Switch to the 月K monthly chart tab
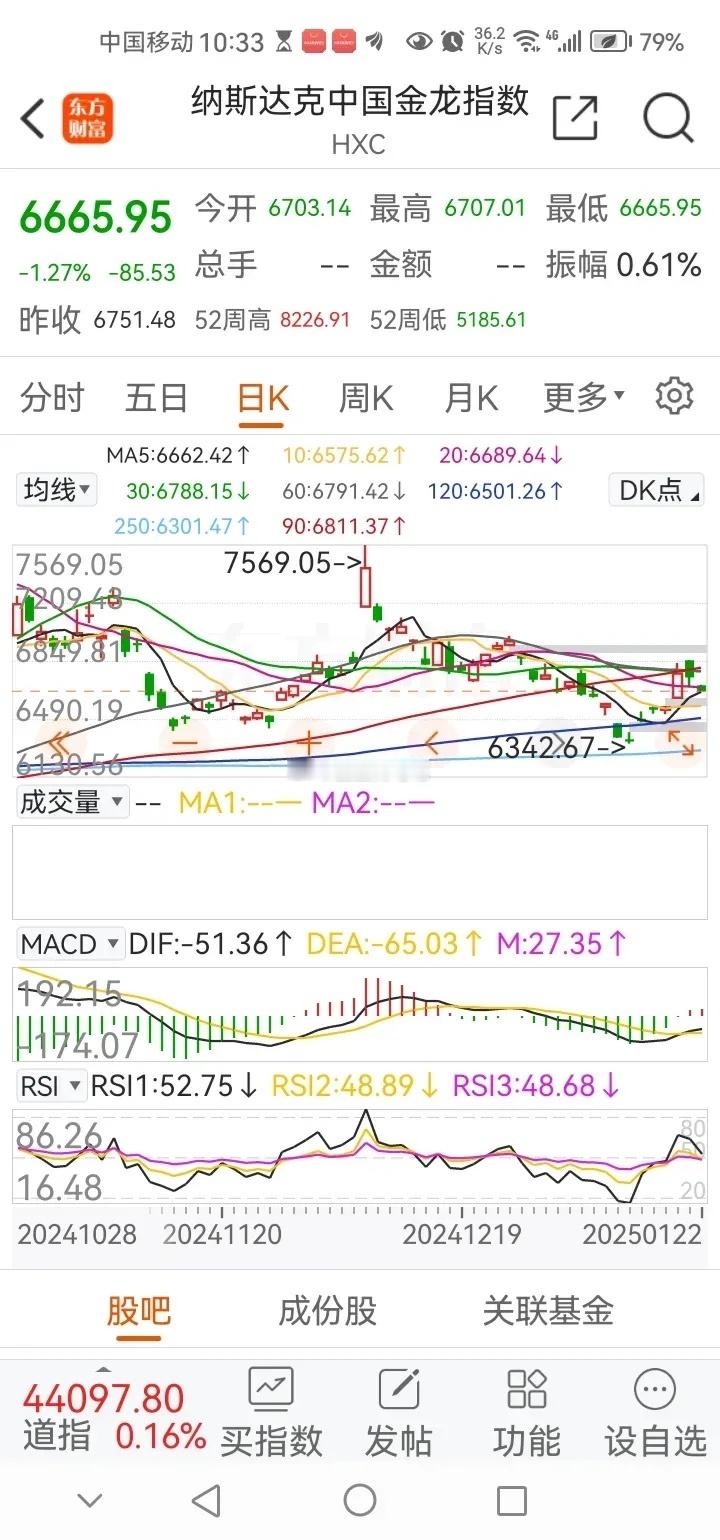The height and width of the screenshot is (1540, 720). coord(470,397)
